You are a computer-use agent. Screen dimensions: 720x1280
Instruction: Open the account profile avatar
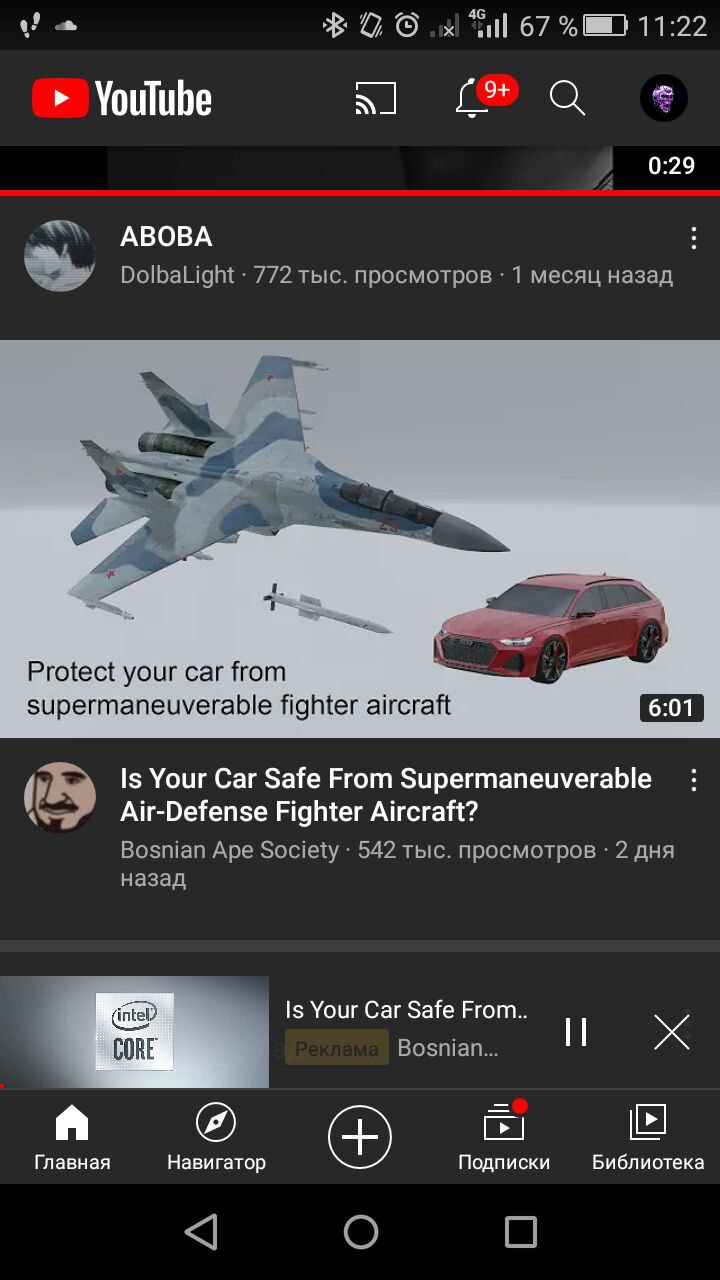(x=664, y=98)
